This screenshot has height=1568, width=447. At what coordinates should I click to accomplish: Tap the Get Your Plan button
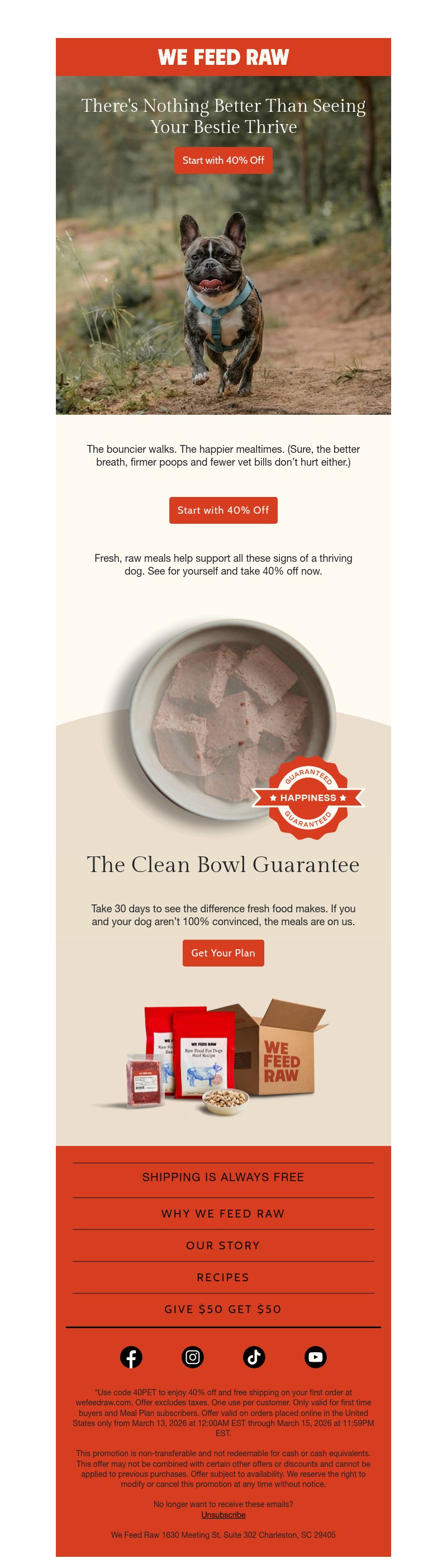coord(223,953)
